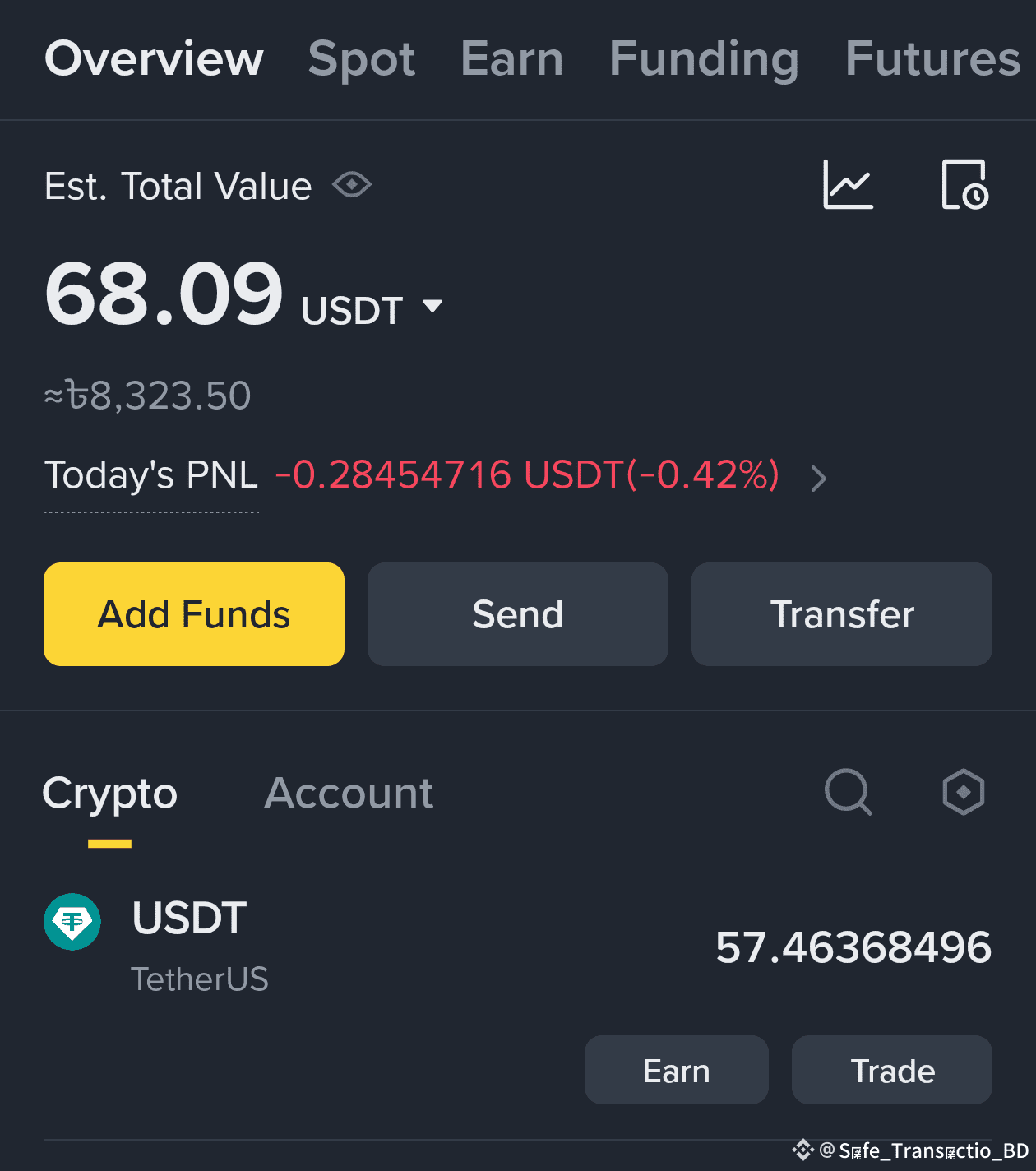The width and height of the screenshot is (1036, 1171).
Task: Open Today's PNL details via chevron arrow
Action: [818, 478]
